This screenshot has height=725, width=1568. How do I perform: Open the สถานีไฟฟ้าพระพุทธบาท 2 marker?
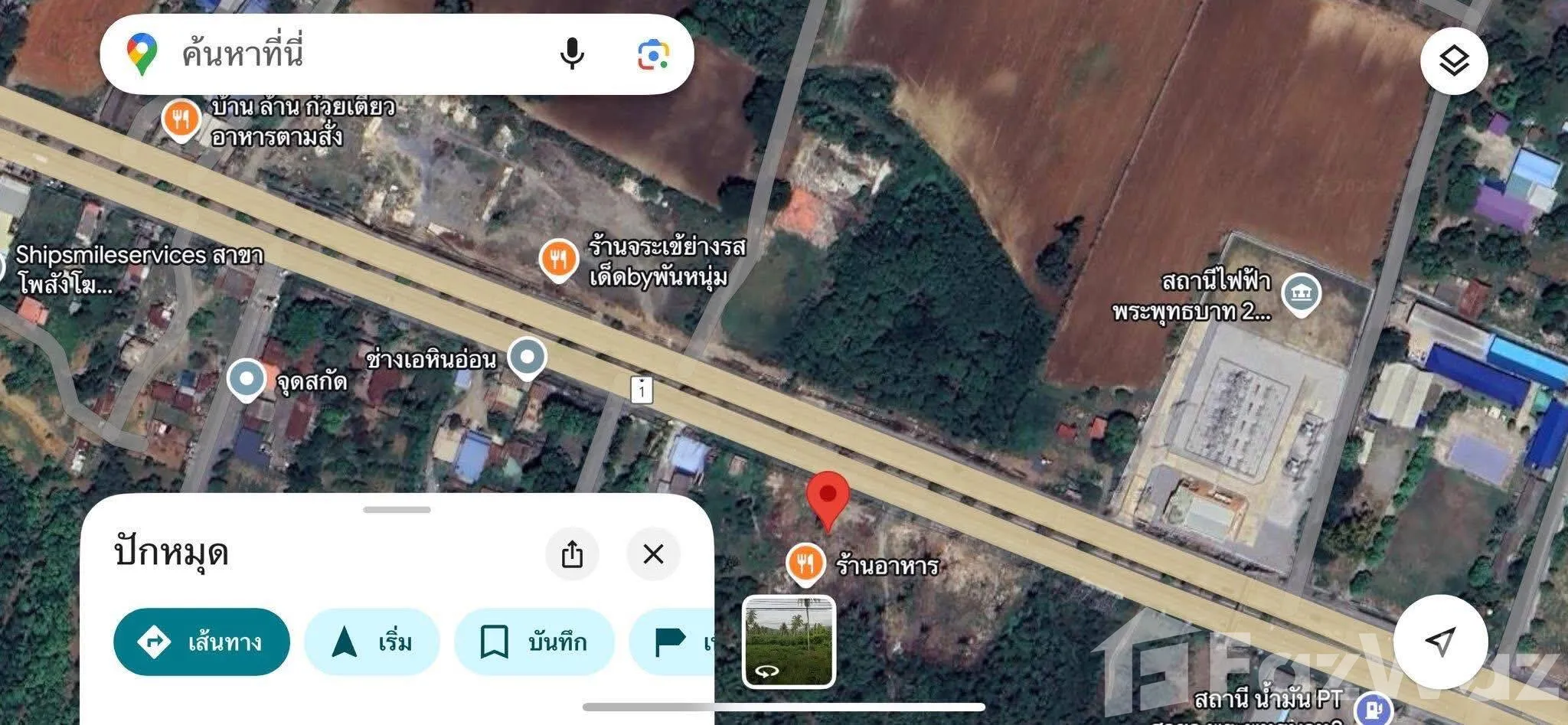click(1301, 294)
